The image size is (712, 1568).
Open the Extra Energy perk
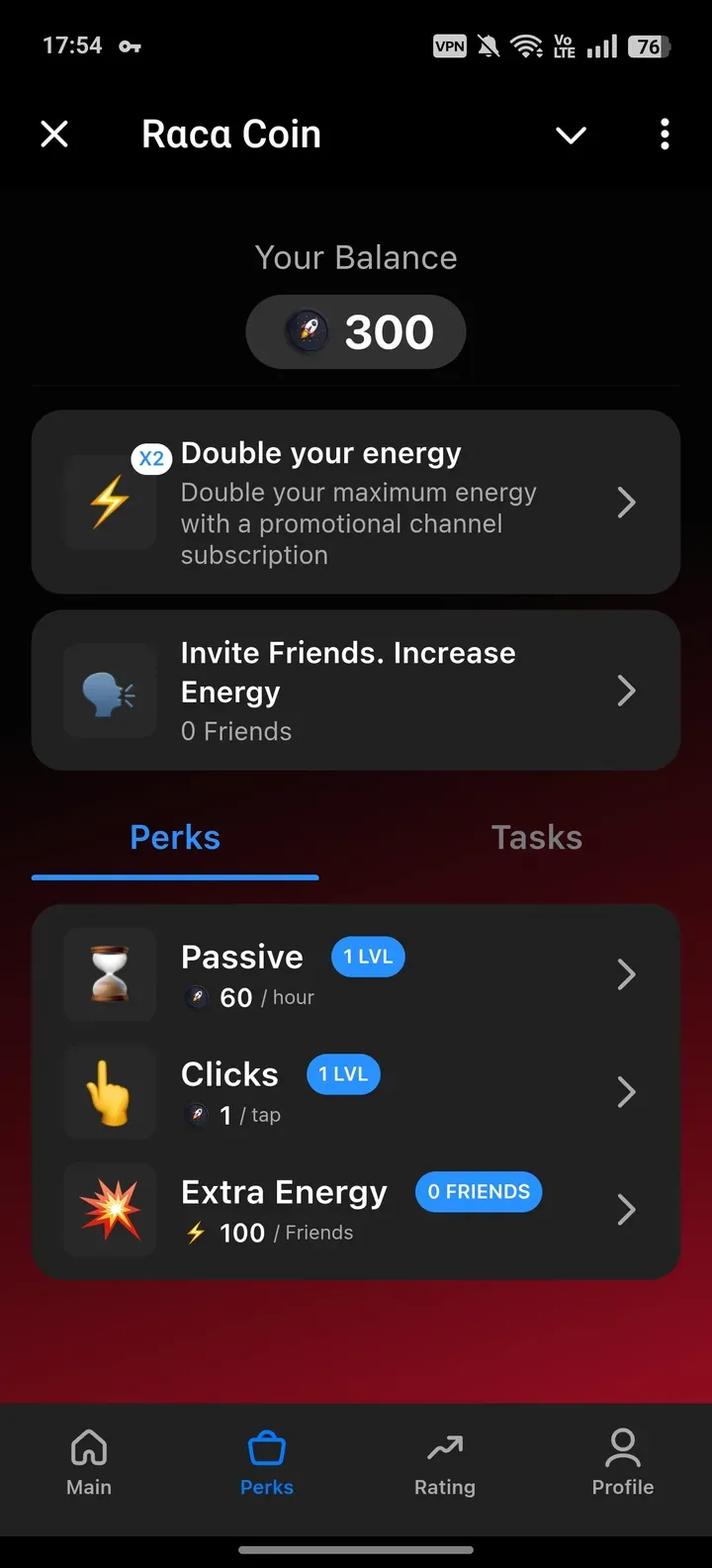(356, 1210)
